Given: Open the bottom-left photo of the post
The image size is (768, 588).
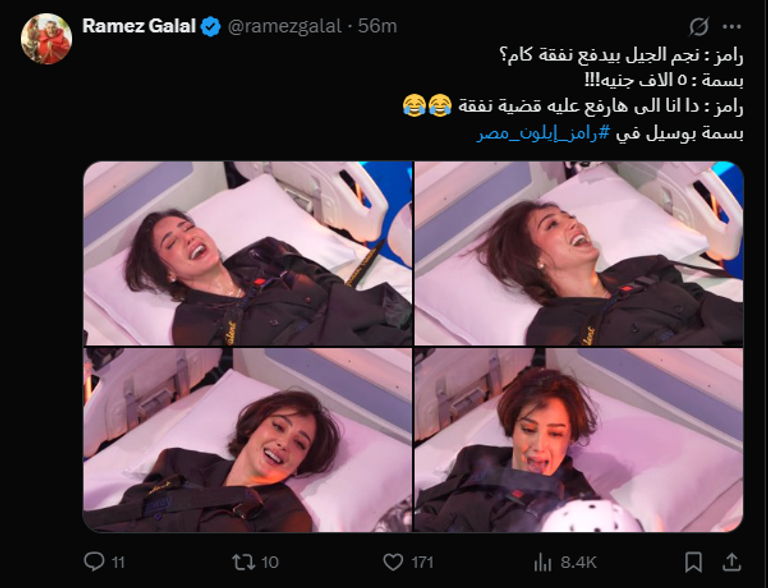Looking at the screenshot, I should tap(247, 440).
